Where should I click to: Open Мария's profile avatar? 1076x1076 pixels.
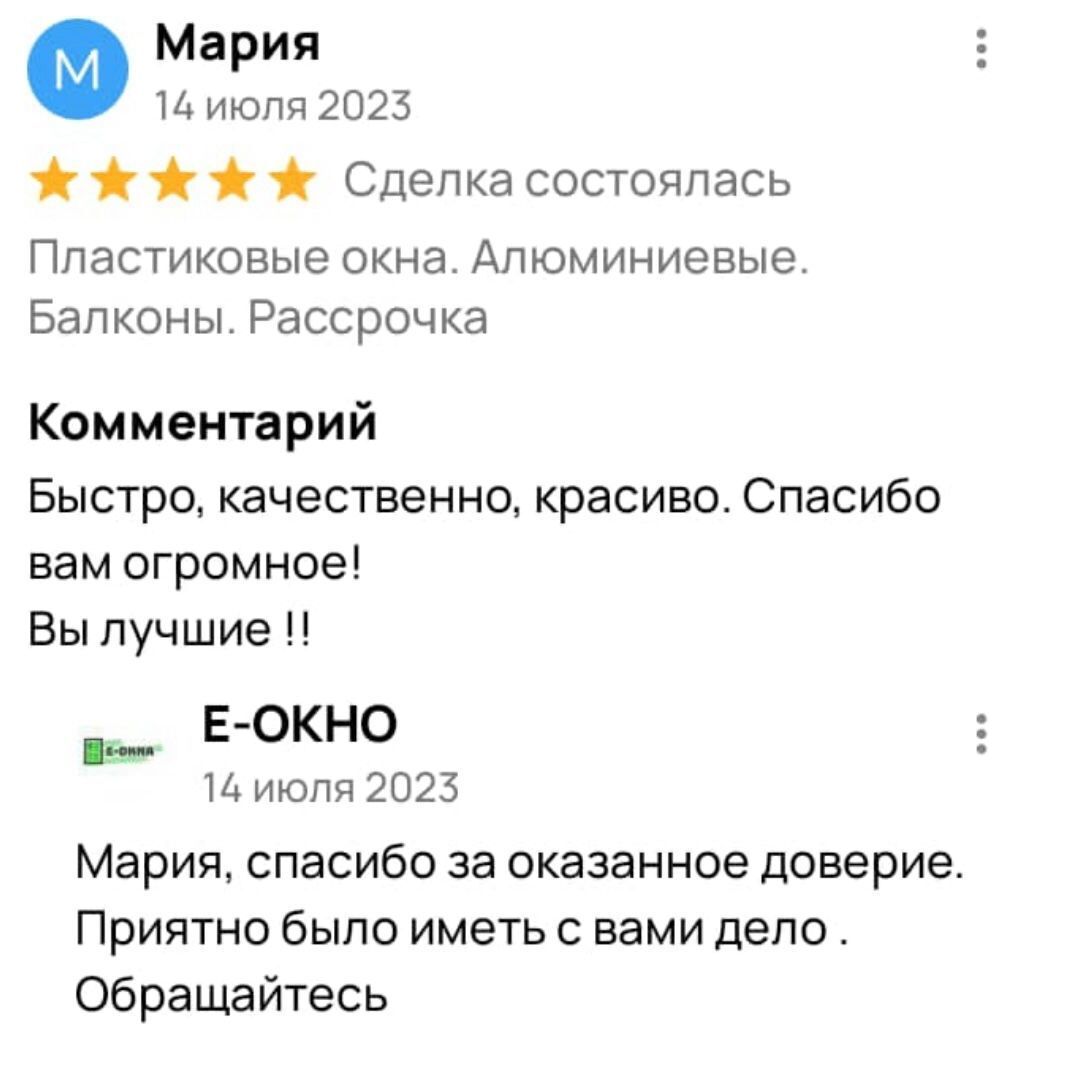tap(78, 69)
